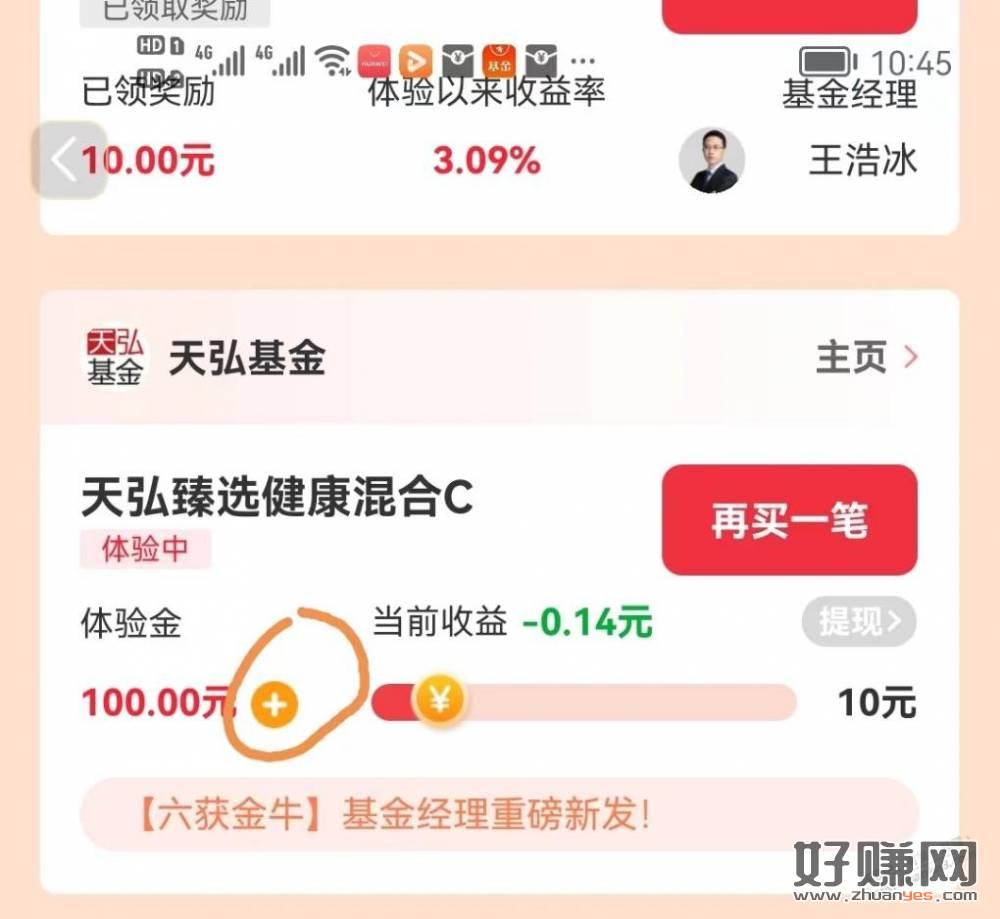View fund manager 王浩冰's profile
This screenshot has width=1000, height=919.
(x=712, y=160)
